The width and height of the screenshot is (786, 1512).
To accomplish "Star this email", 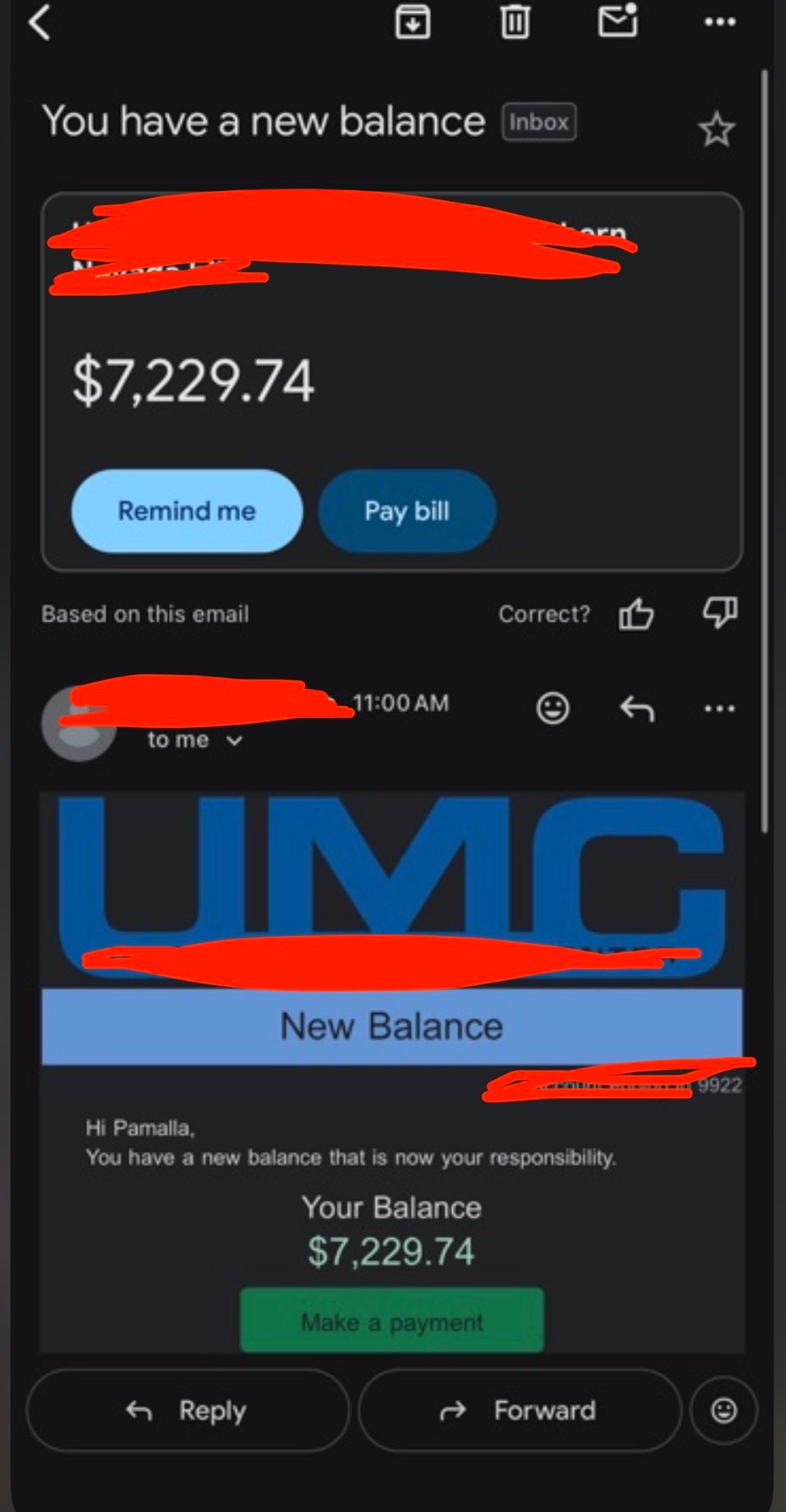I will click(x=717, y=129).
